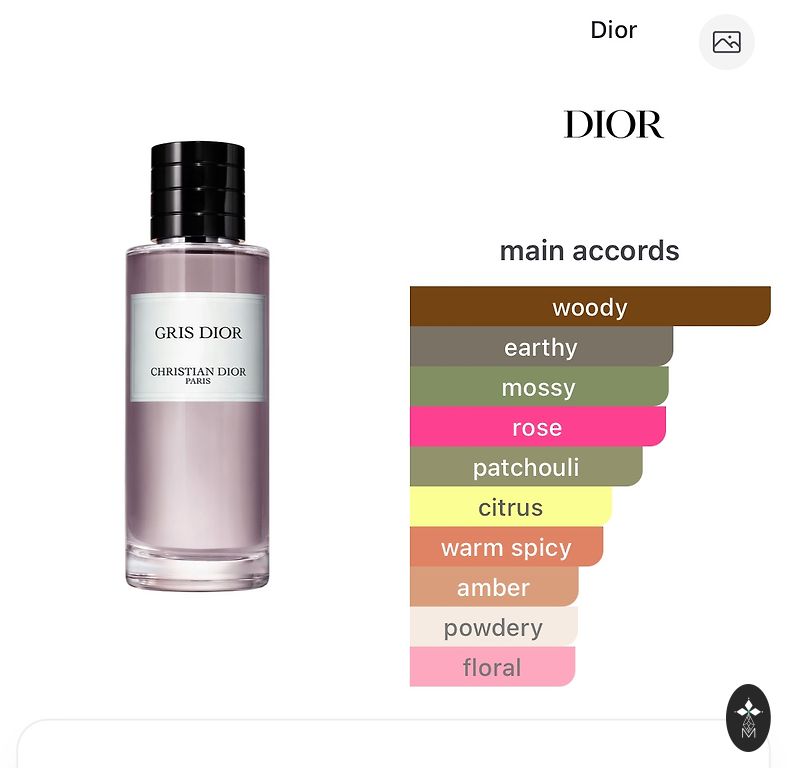787x768 pixels.
Task: Open the Dior brand name link
Action: 613,30
